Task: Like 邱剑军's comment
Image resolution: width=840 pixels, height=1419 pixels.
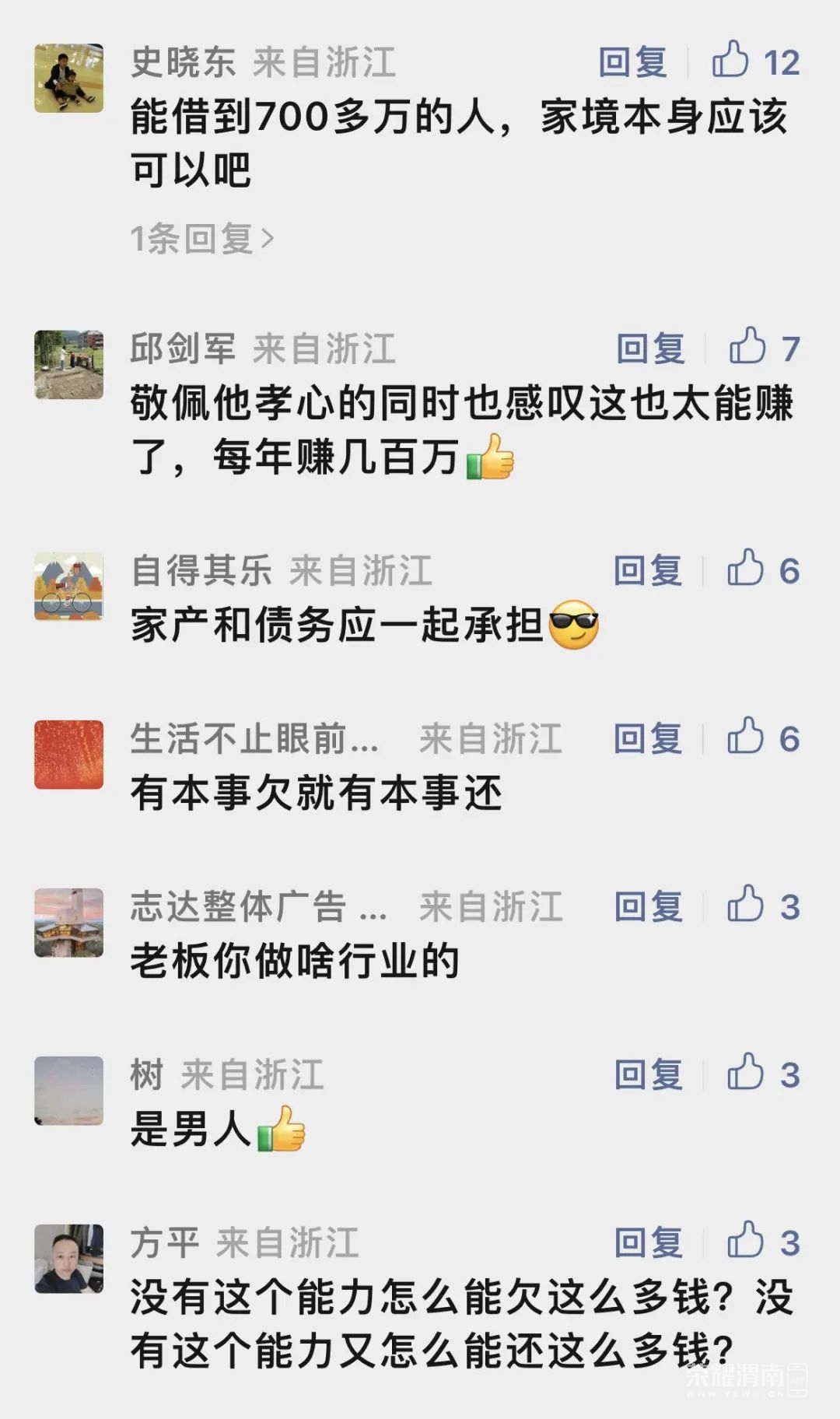Action: pyautogui.click(x=747, y=346)
